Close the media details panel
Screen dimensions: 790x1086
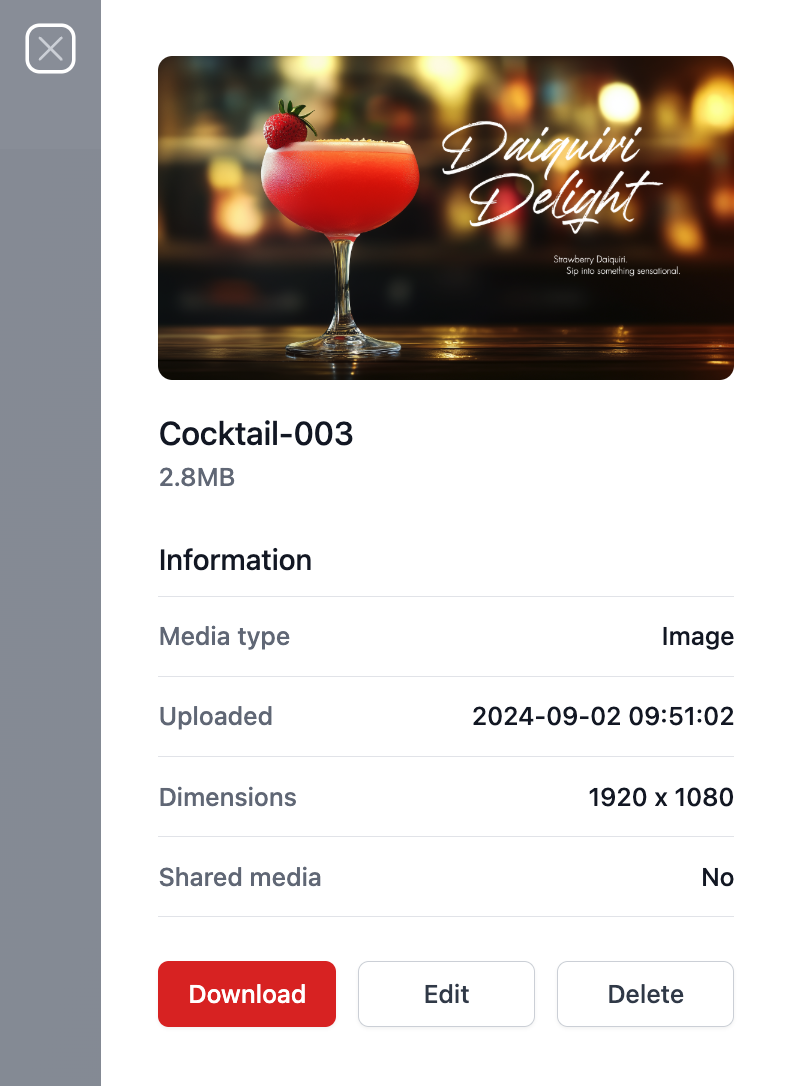[50, 48]
